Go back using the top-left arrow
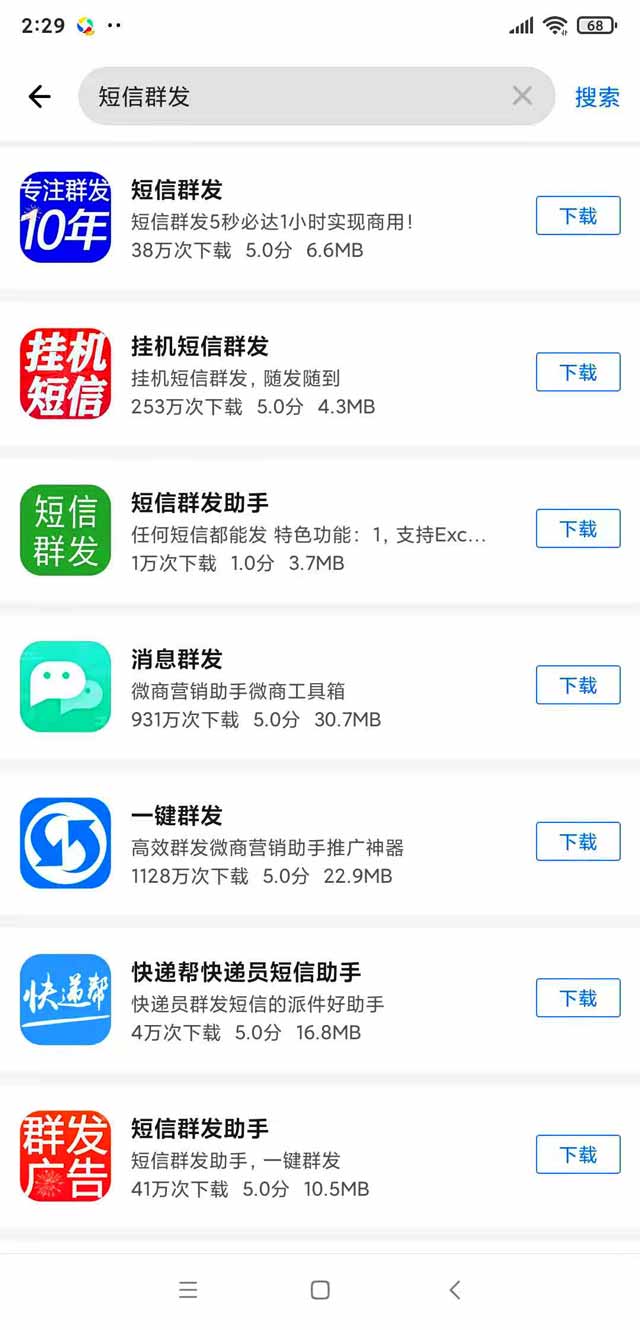The width and height of the screenshot is (640, 1330). [x=39, y=96]
